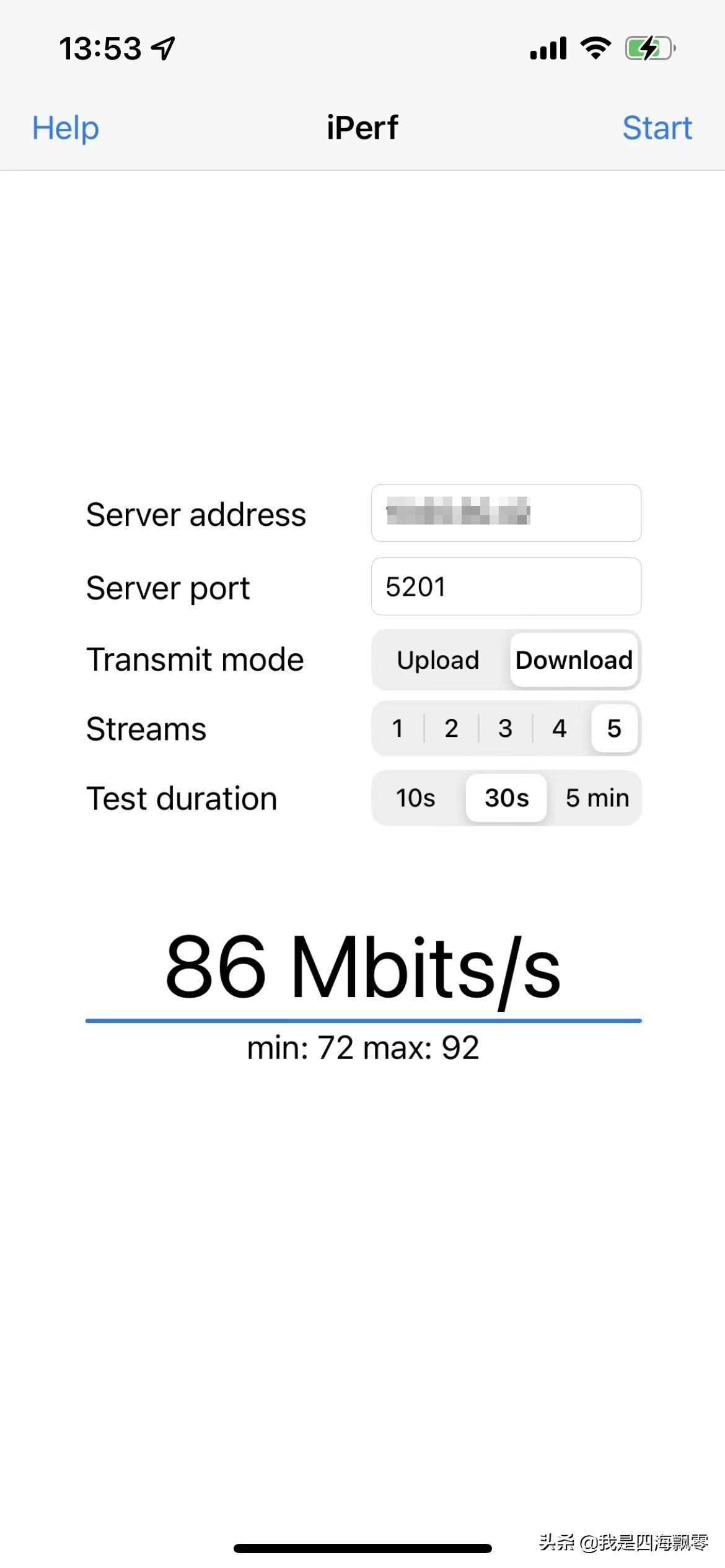Set streams to 1

(398, 728)
